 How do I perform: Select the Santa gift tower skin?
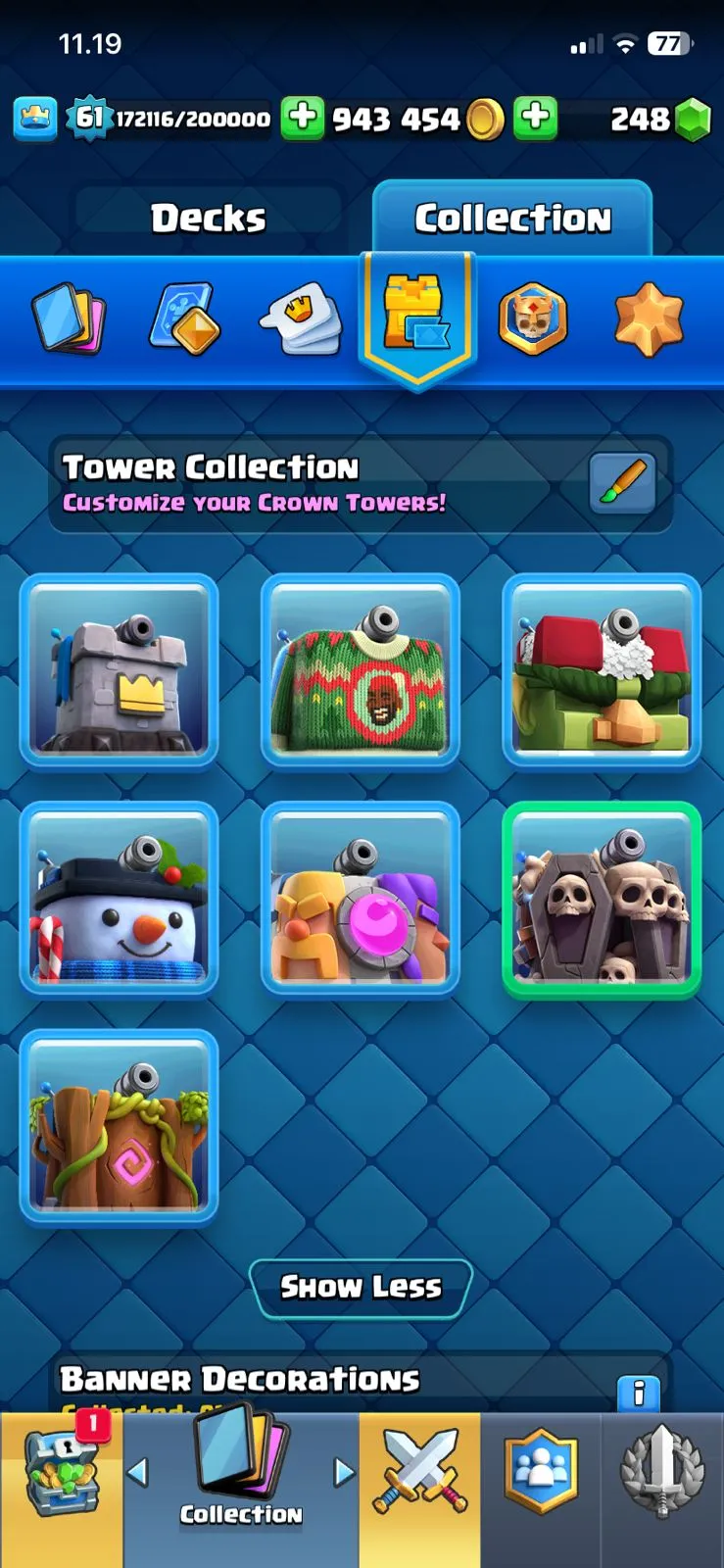601,670
